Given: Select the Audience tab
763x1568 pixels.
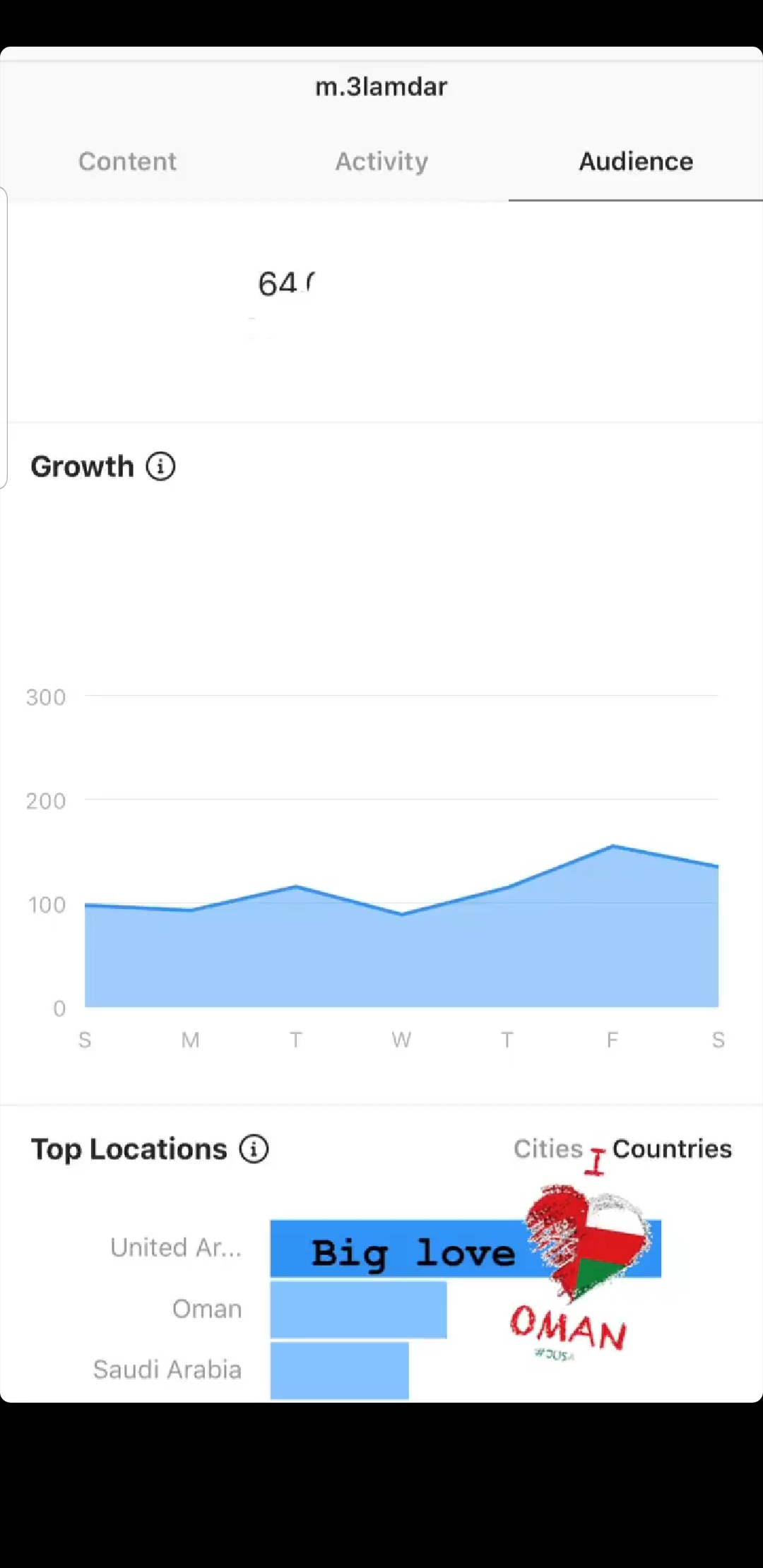Looking at the screenshot, I should pyautogui.click(x=636, y=162).
